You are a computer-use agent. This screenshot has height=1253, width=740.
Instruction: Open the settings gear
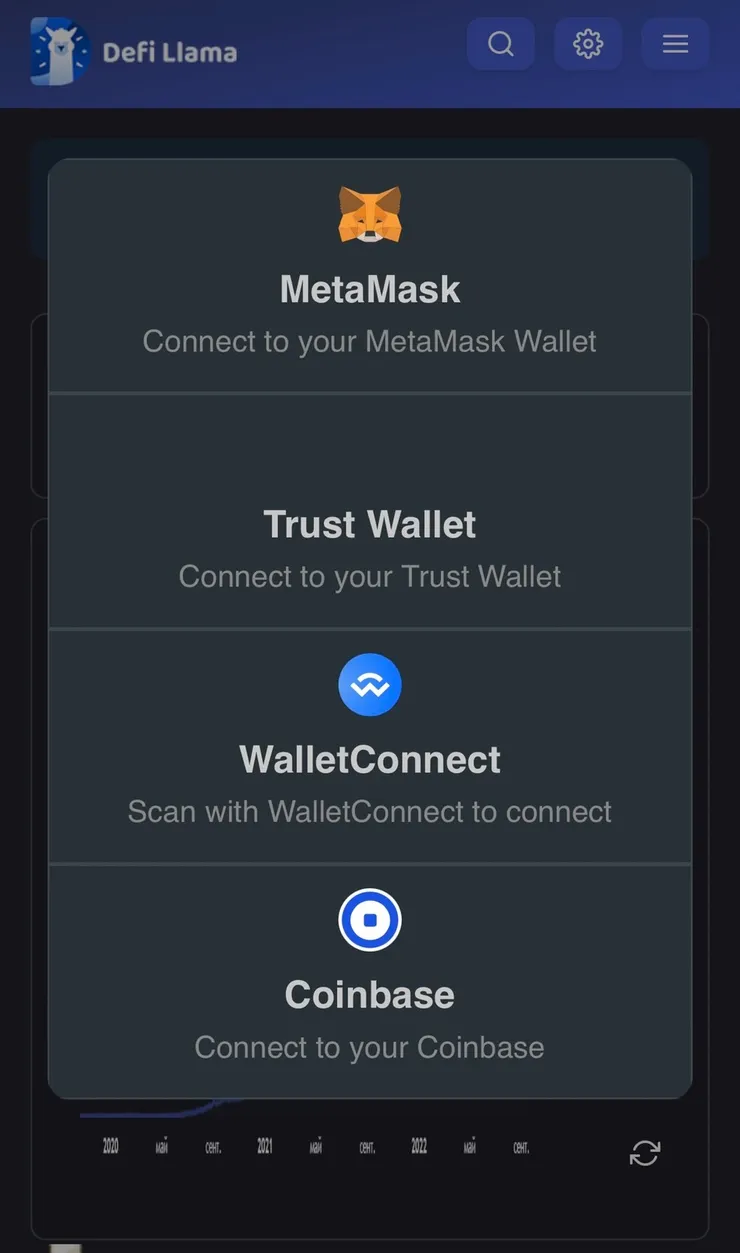point(588,43)
